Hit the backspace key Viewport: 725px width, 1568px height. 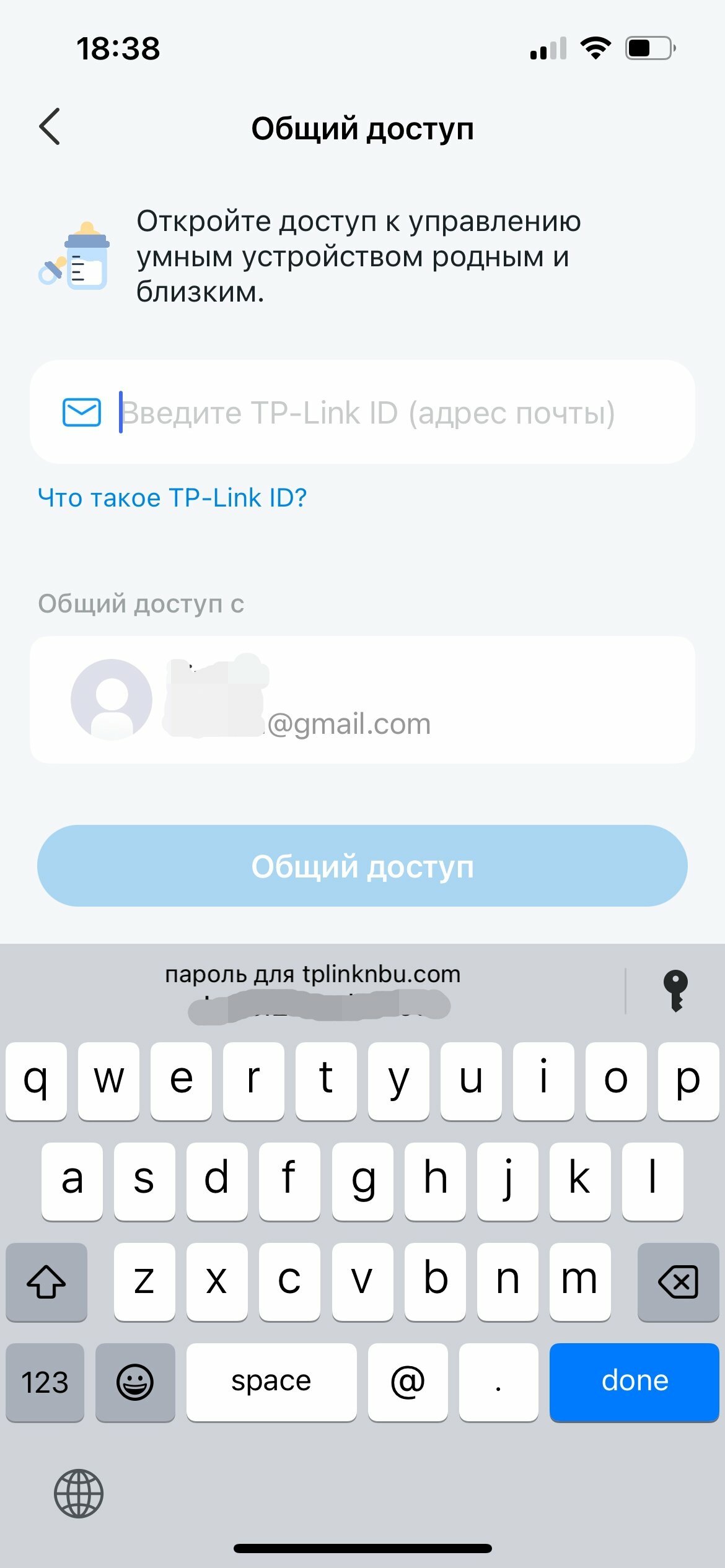(678, 1281)
